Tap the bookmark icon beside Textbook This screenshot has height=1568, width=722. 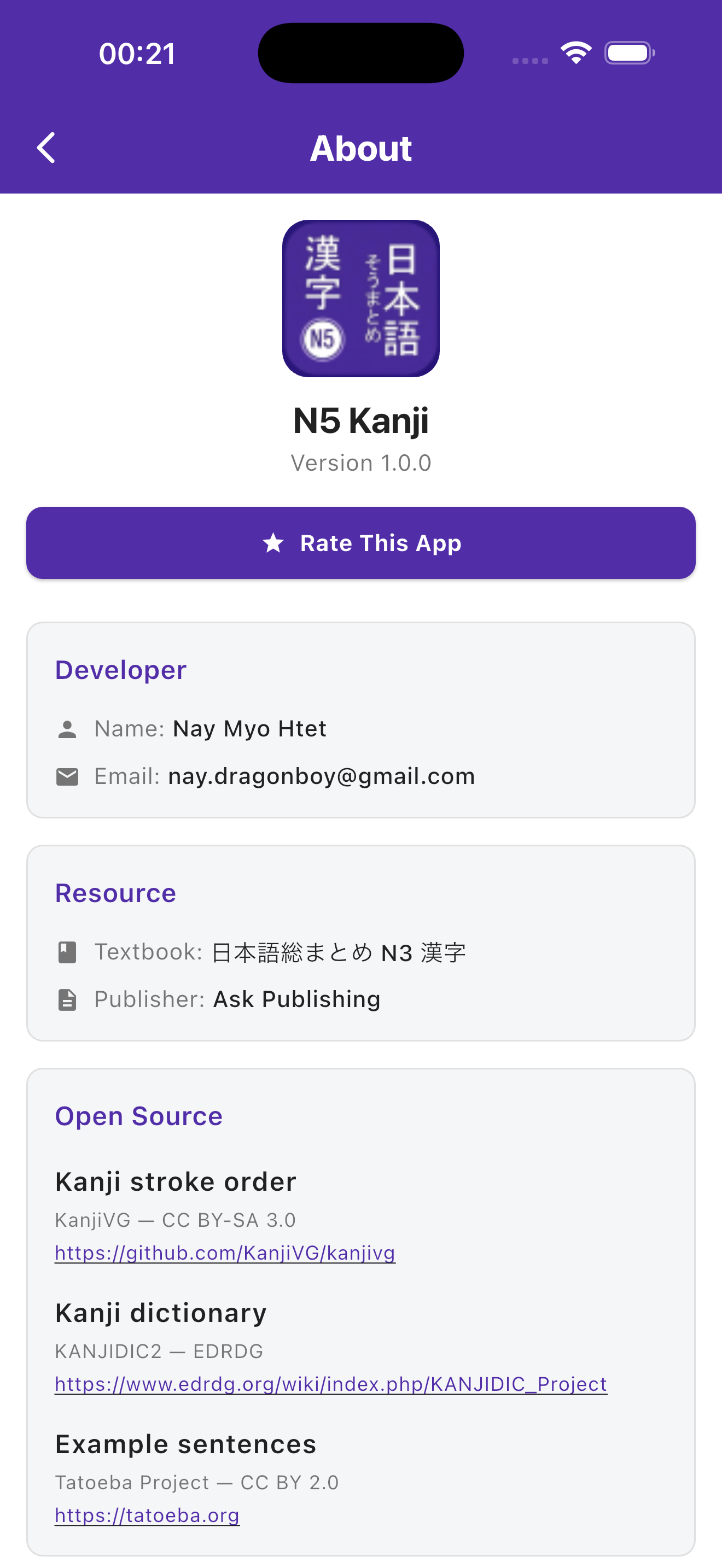click(67, 951)
